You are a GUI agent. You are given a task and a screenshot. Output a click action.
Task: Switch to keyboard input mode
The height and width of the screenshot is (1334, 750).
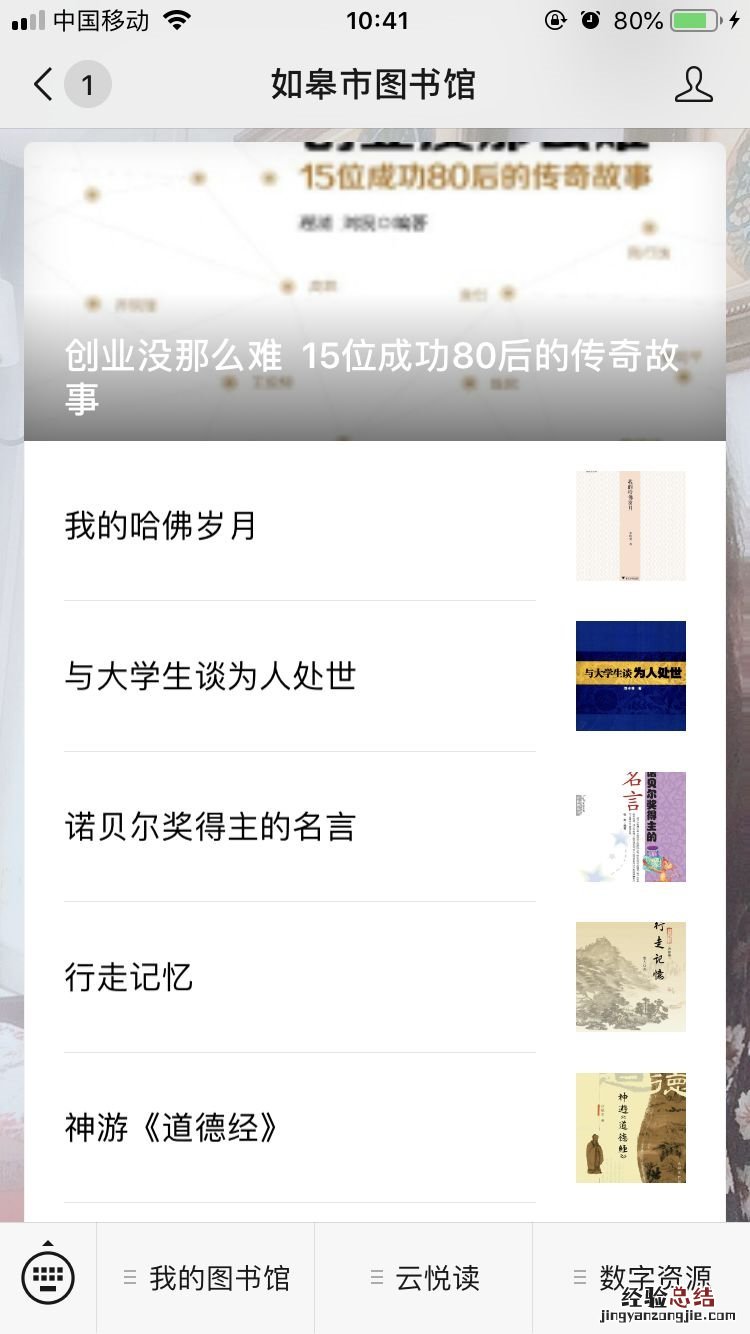(x=48, y=1277)
